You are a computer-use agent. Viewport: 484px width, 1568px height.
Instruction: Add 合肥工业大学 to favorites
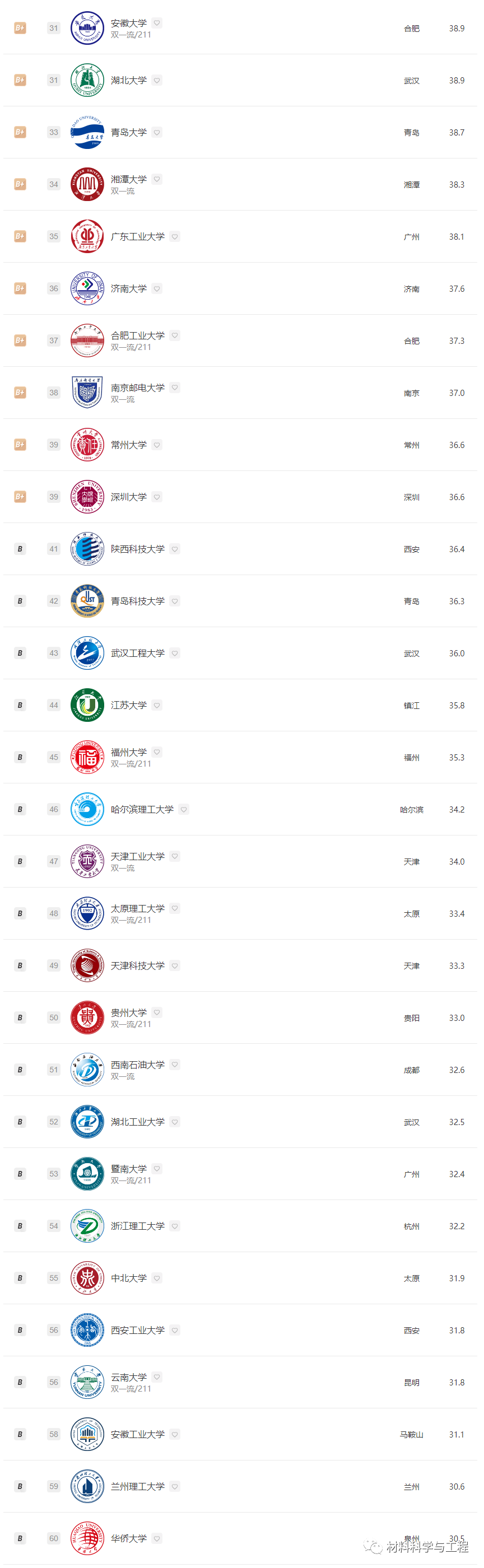[x=175, y=335]
